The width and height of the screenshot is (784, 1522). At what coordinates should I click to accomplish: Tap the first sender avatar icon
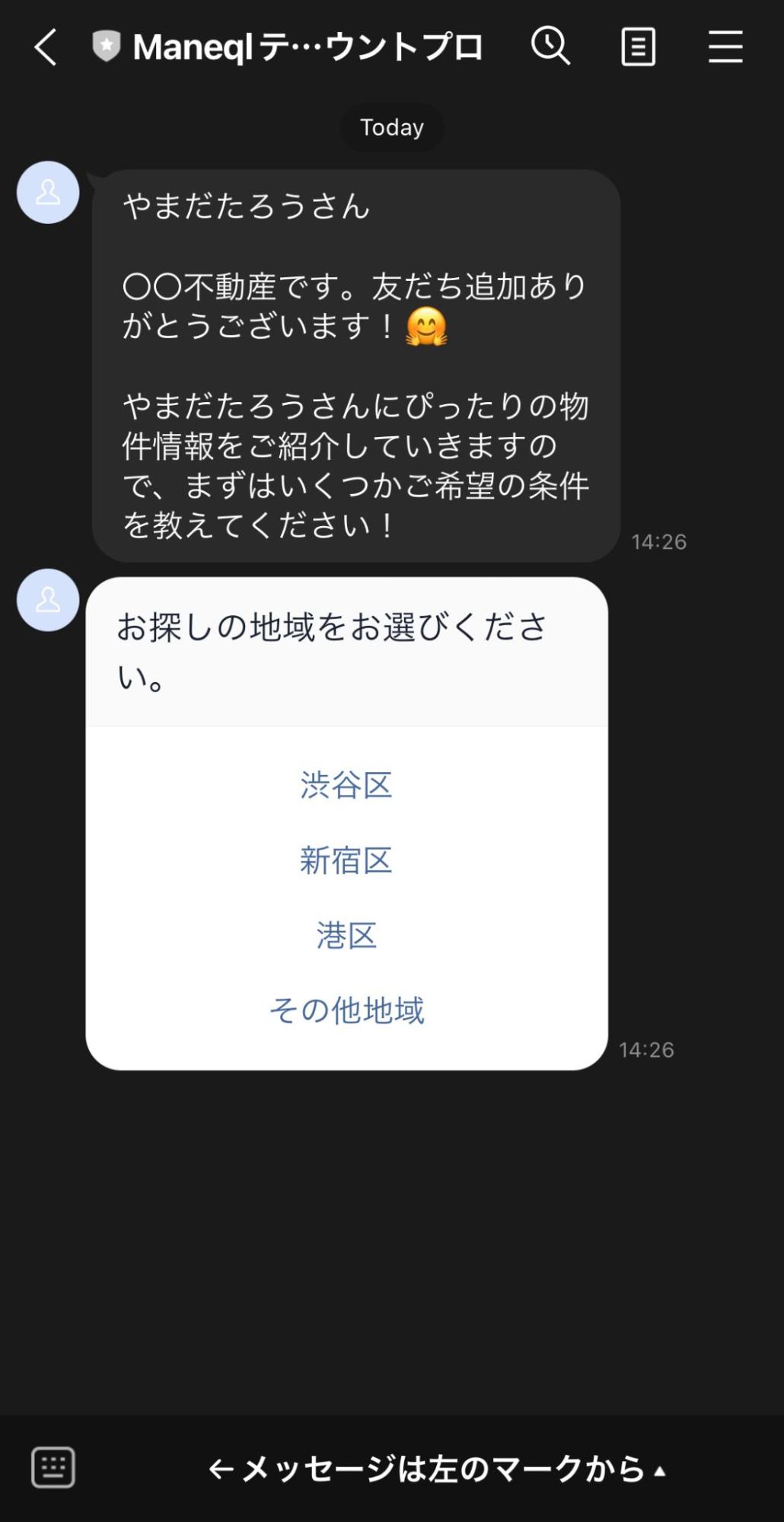(47, 193)
